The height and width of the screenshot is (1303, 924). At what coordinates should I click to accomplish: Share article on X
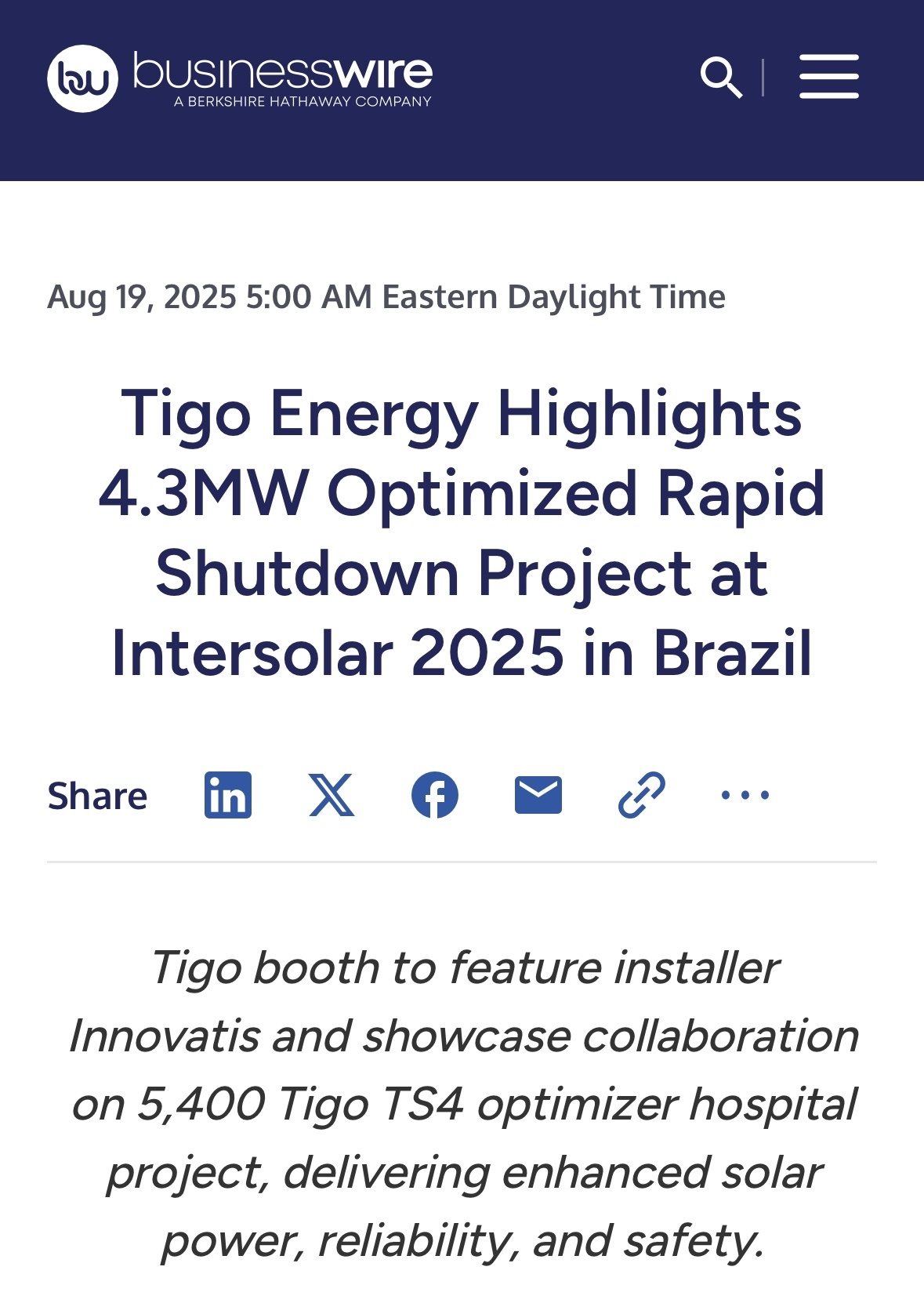pyautogui.click(x=332, y=795)
